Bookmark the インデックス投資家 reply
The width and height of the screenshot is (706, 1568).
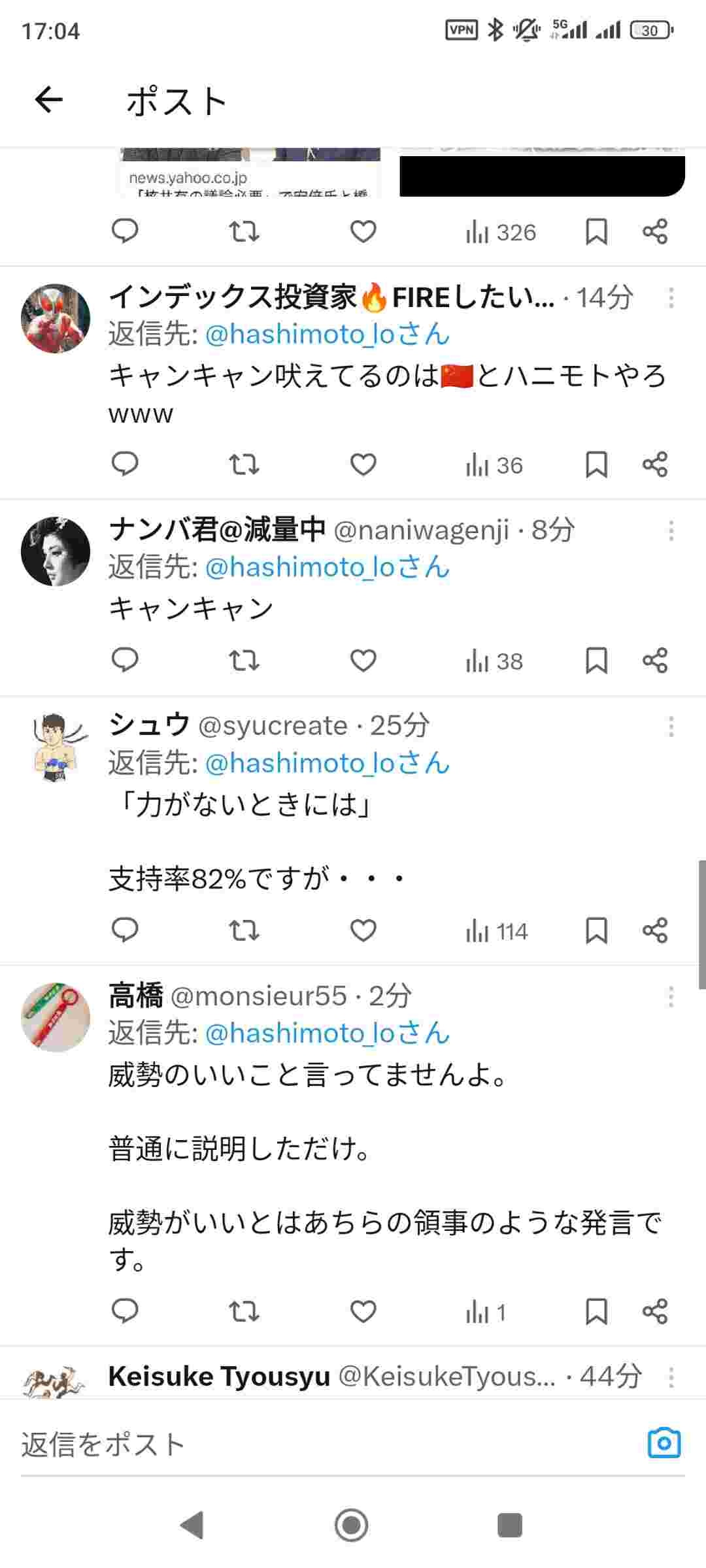pyautogui.click(x=596, y=465)
